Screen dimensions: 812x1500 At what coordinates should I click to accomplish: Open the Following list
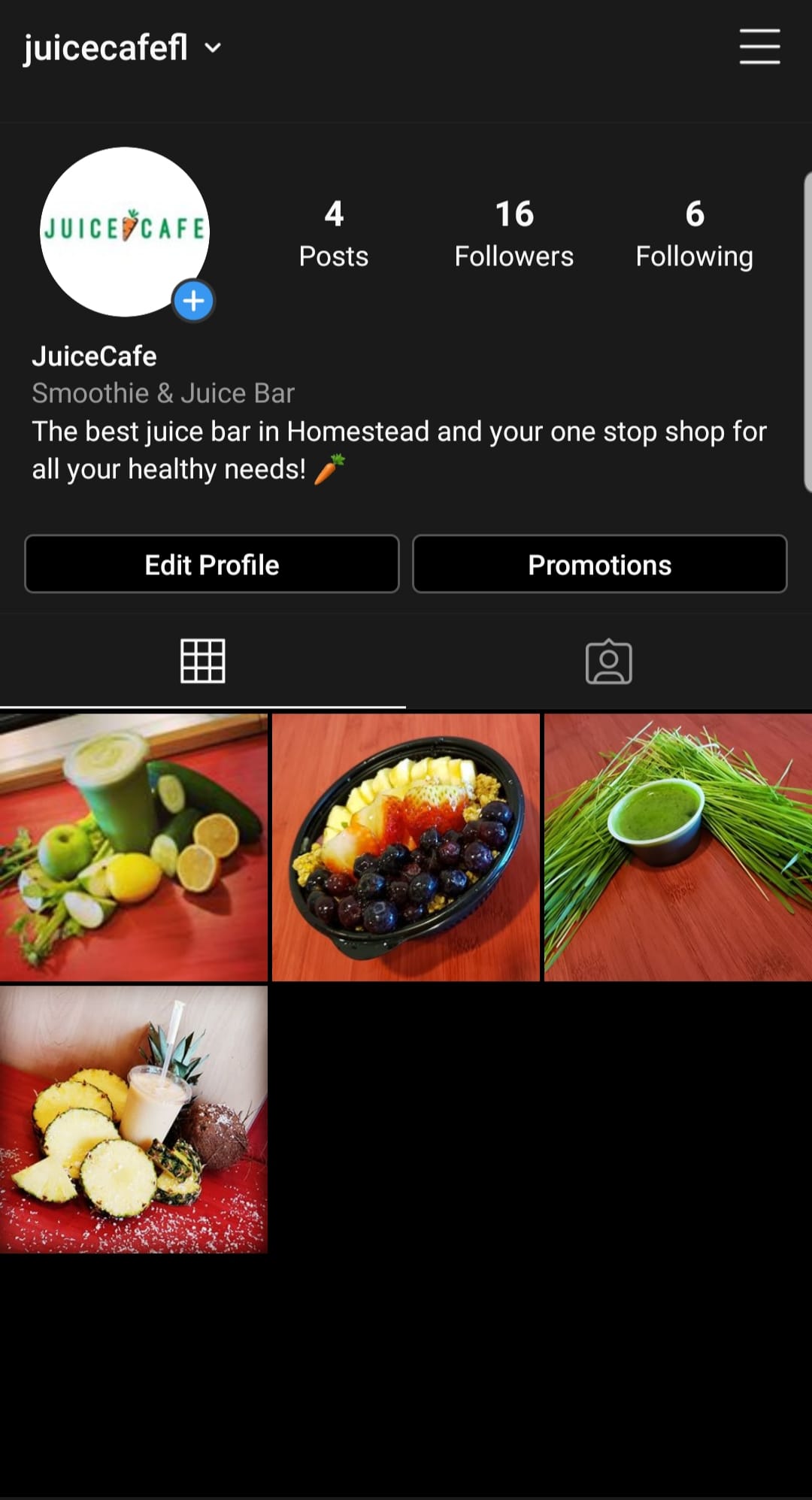tap(694, 234)
